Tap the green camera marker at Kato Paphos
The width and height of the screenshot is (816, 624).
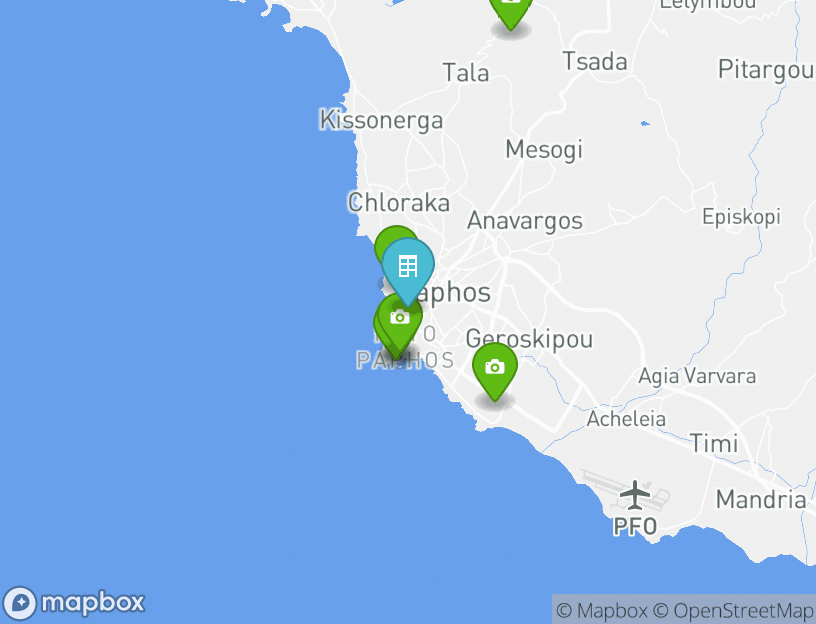[x=400, y=319]
